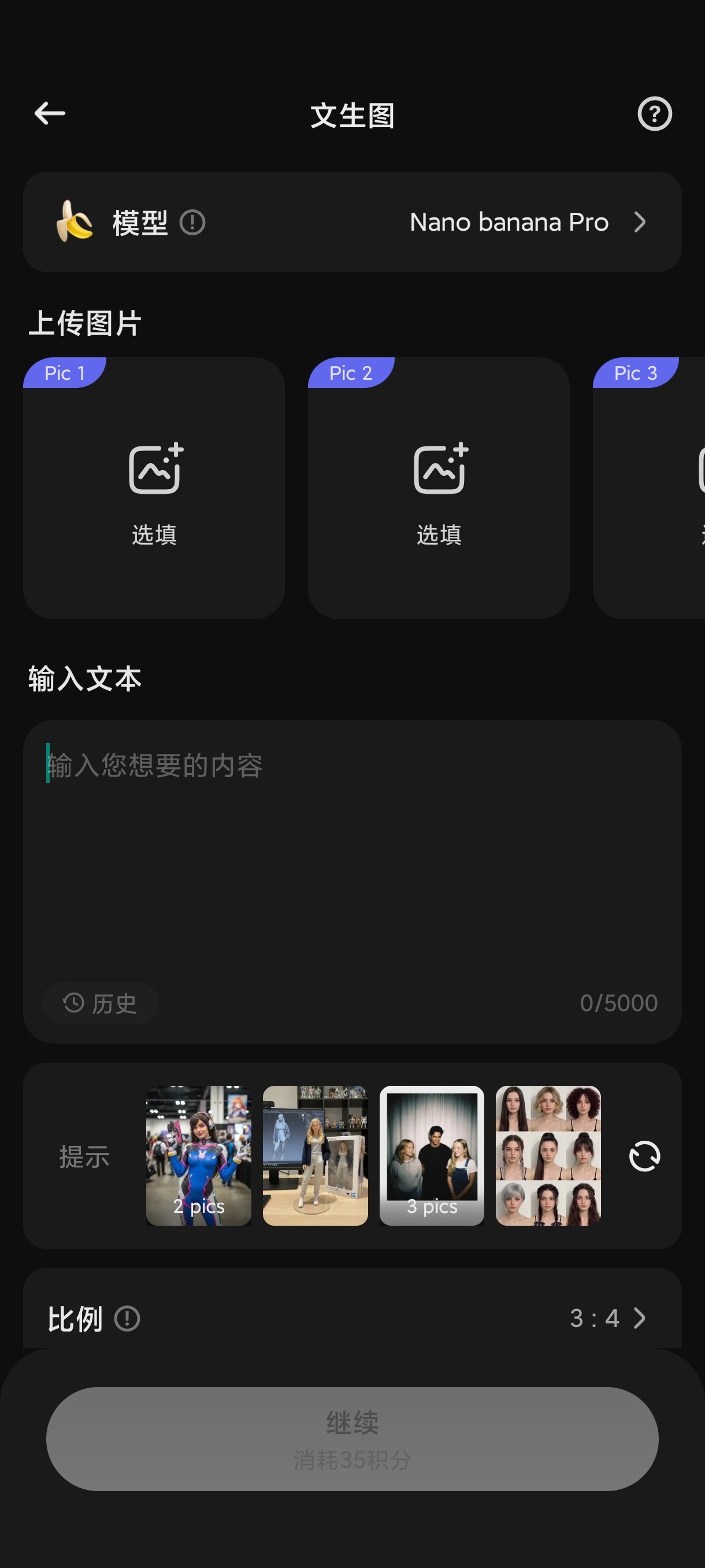The width and height of the screenshot is (705, 1568).
Task: Open the Nano banana Pro model selector
Action: (510, 222)
